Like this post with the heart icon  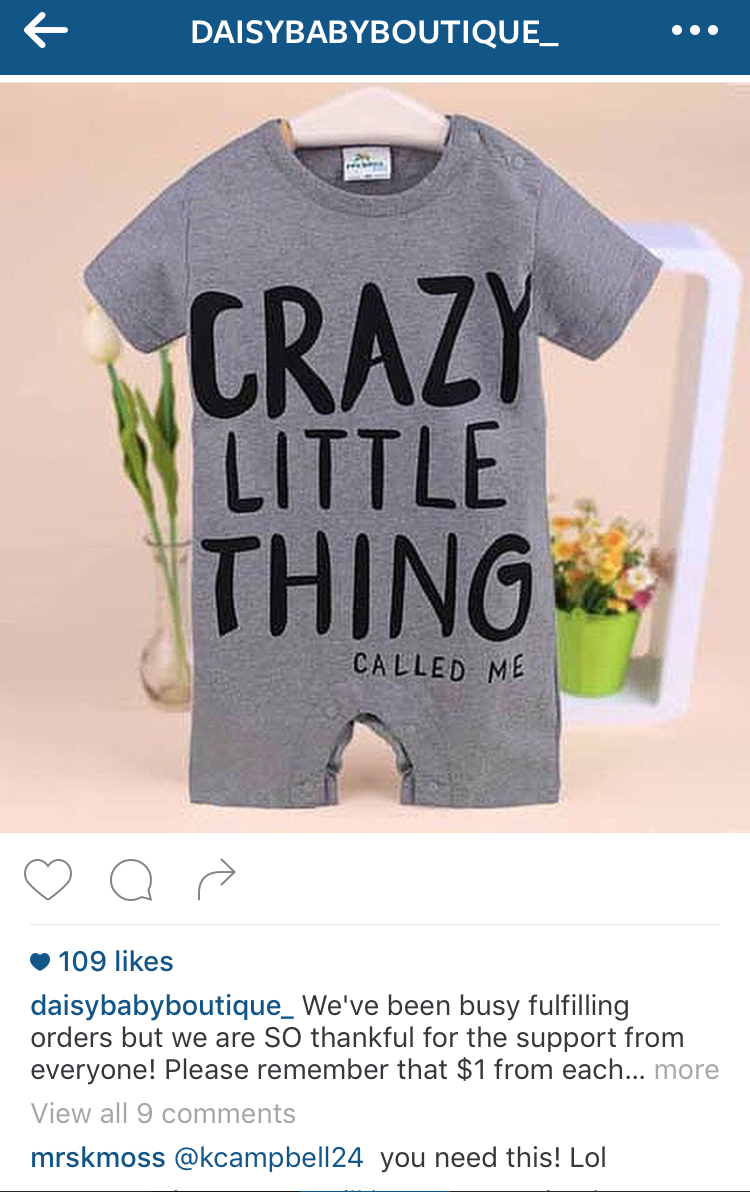[x=48, y=879]
